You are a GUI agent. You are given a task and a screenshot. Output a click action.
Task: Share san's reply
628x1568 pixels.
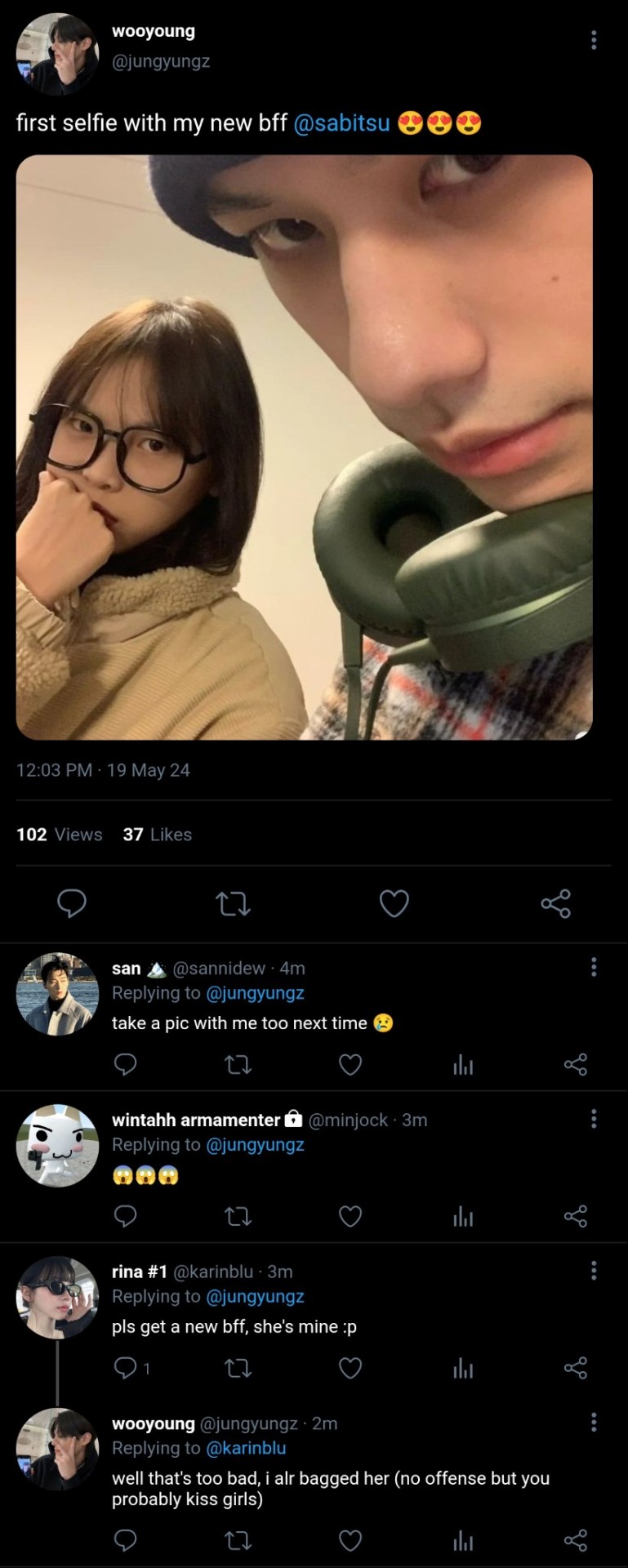(576, 1064)
